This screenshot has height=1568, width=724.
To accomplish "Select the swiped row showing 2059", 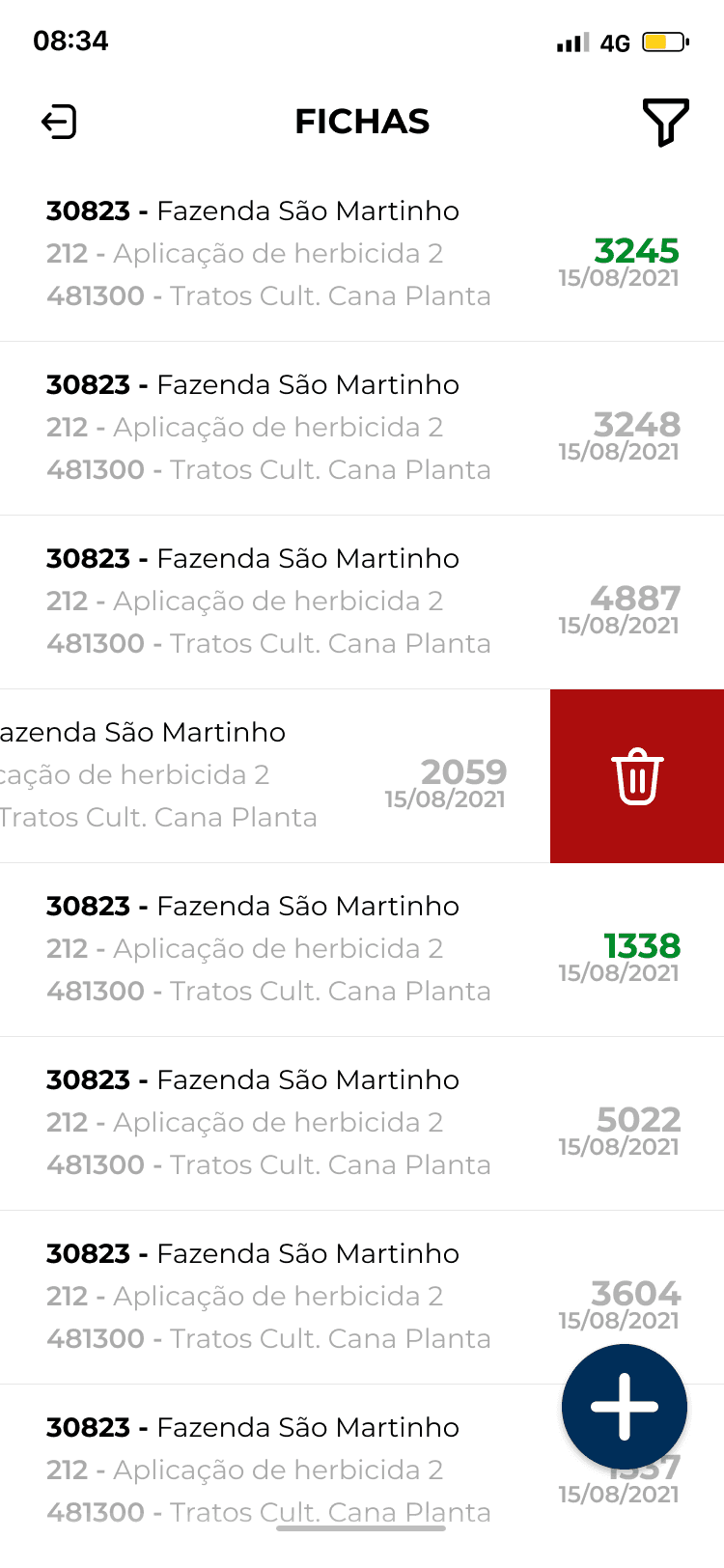I will (x=270, y=775).
